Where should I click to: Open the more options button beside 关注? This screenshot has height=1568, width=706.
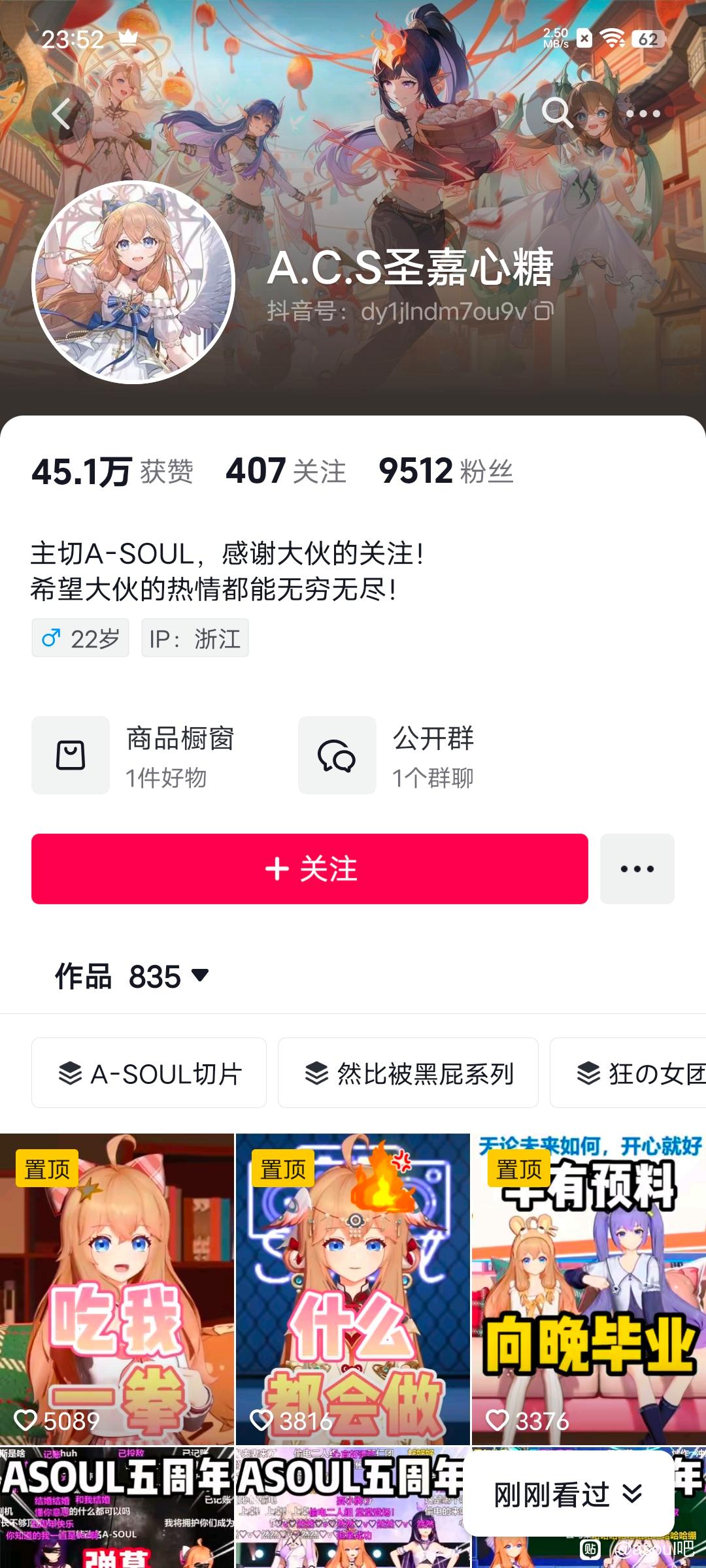coord(637,869)
